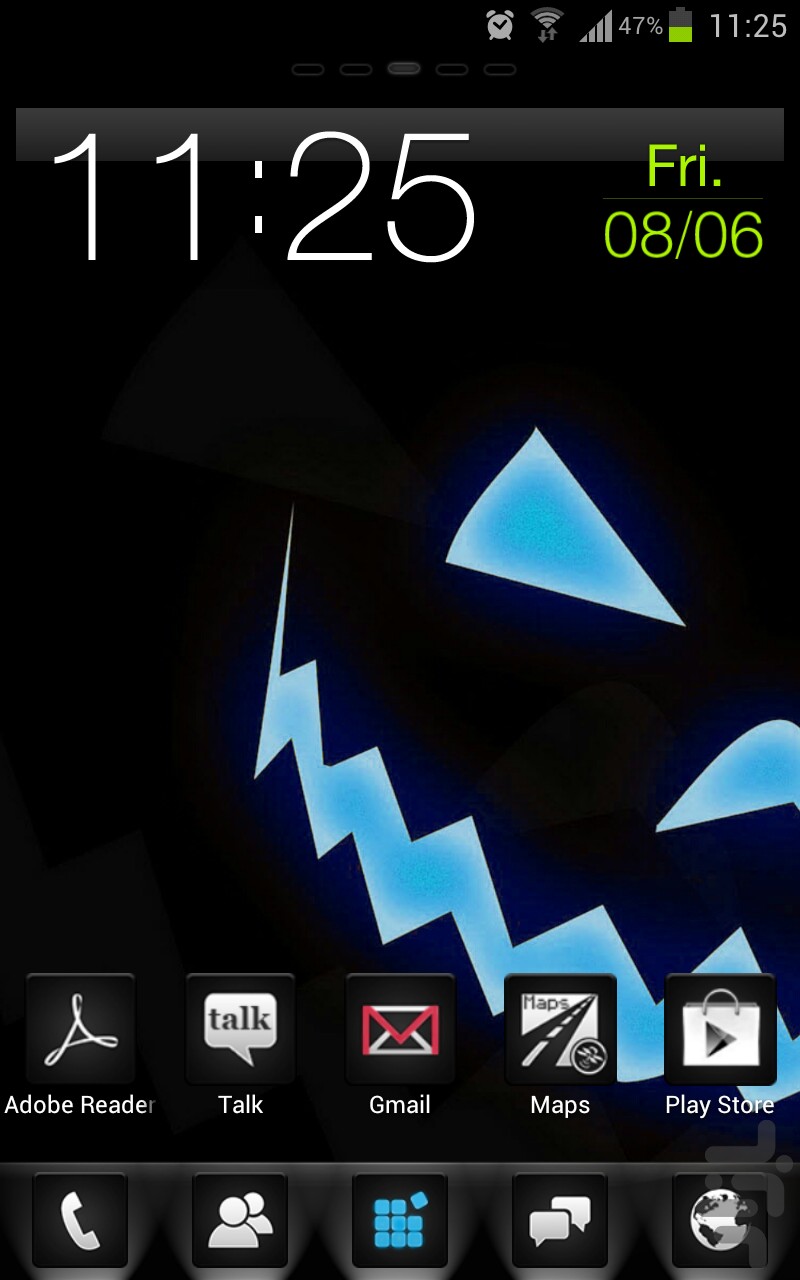Image resolution: width=800 pixels, height=1280 pixels.
Task: Open the Adobe Reader app
Action: click(x=80, y=1030)
